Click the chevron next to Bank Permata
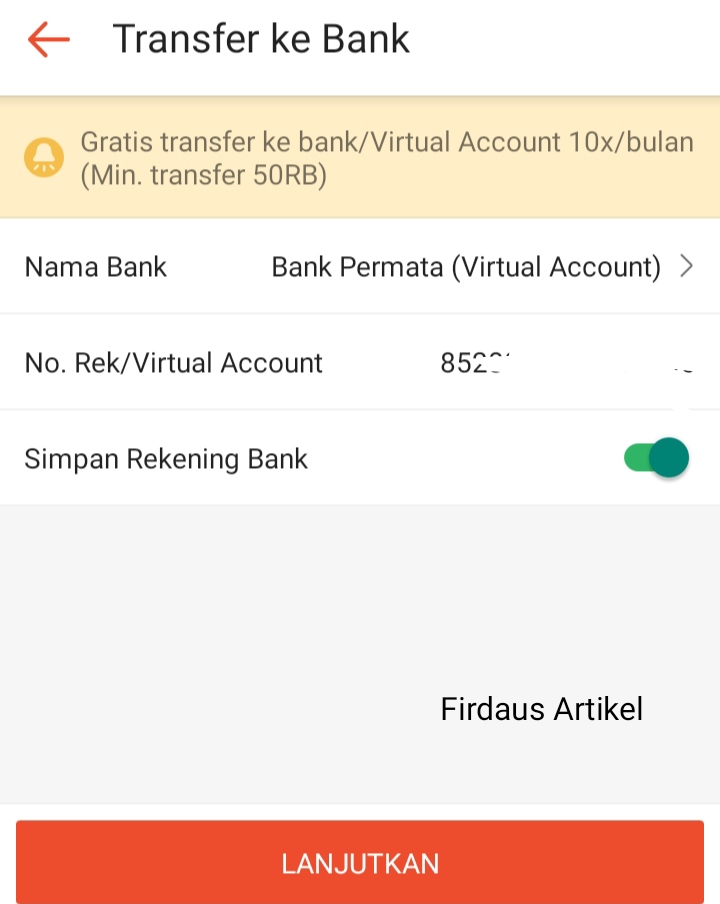The image size is (720, 904). (687, 266)
